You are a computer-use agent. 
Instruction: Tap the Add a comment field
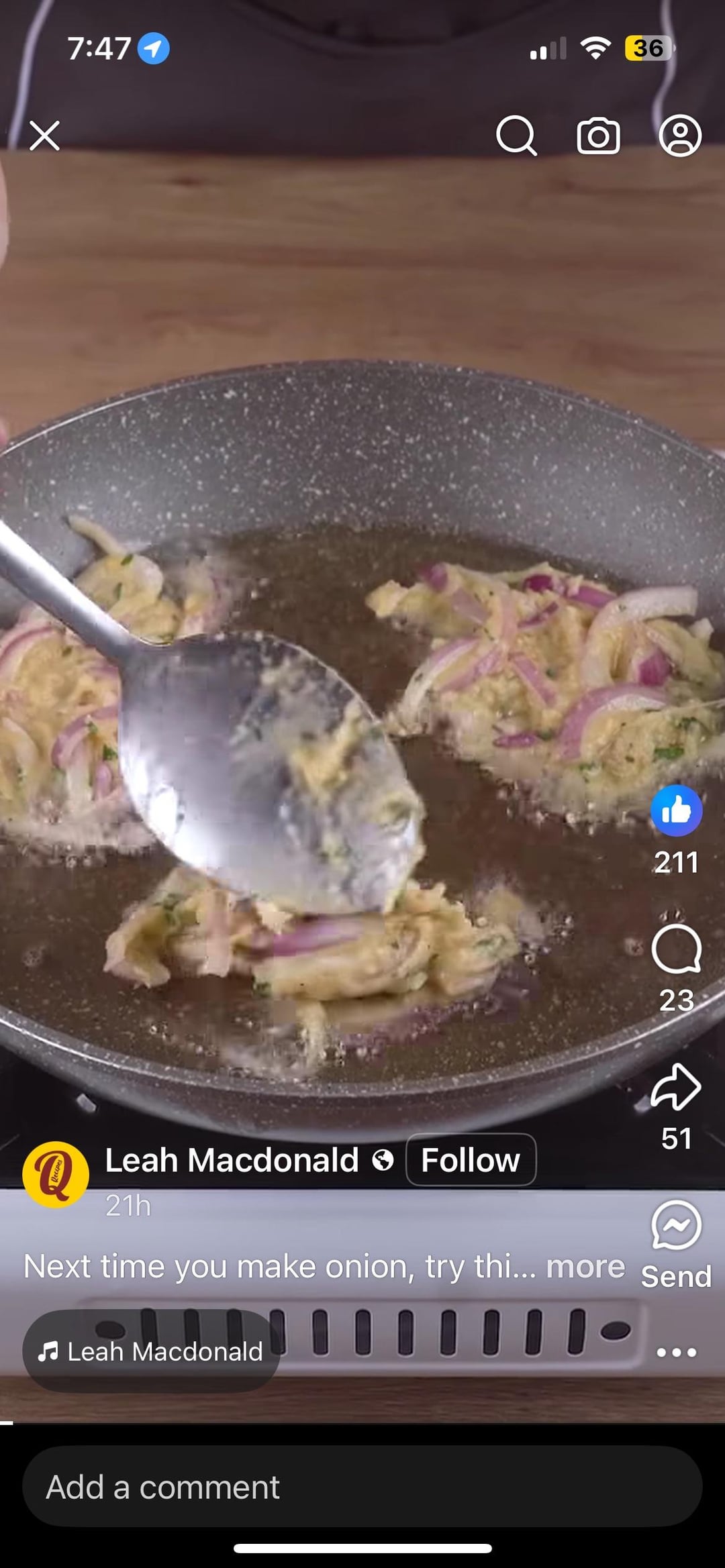(x=362, y=1487)
